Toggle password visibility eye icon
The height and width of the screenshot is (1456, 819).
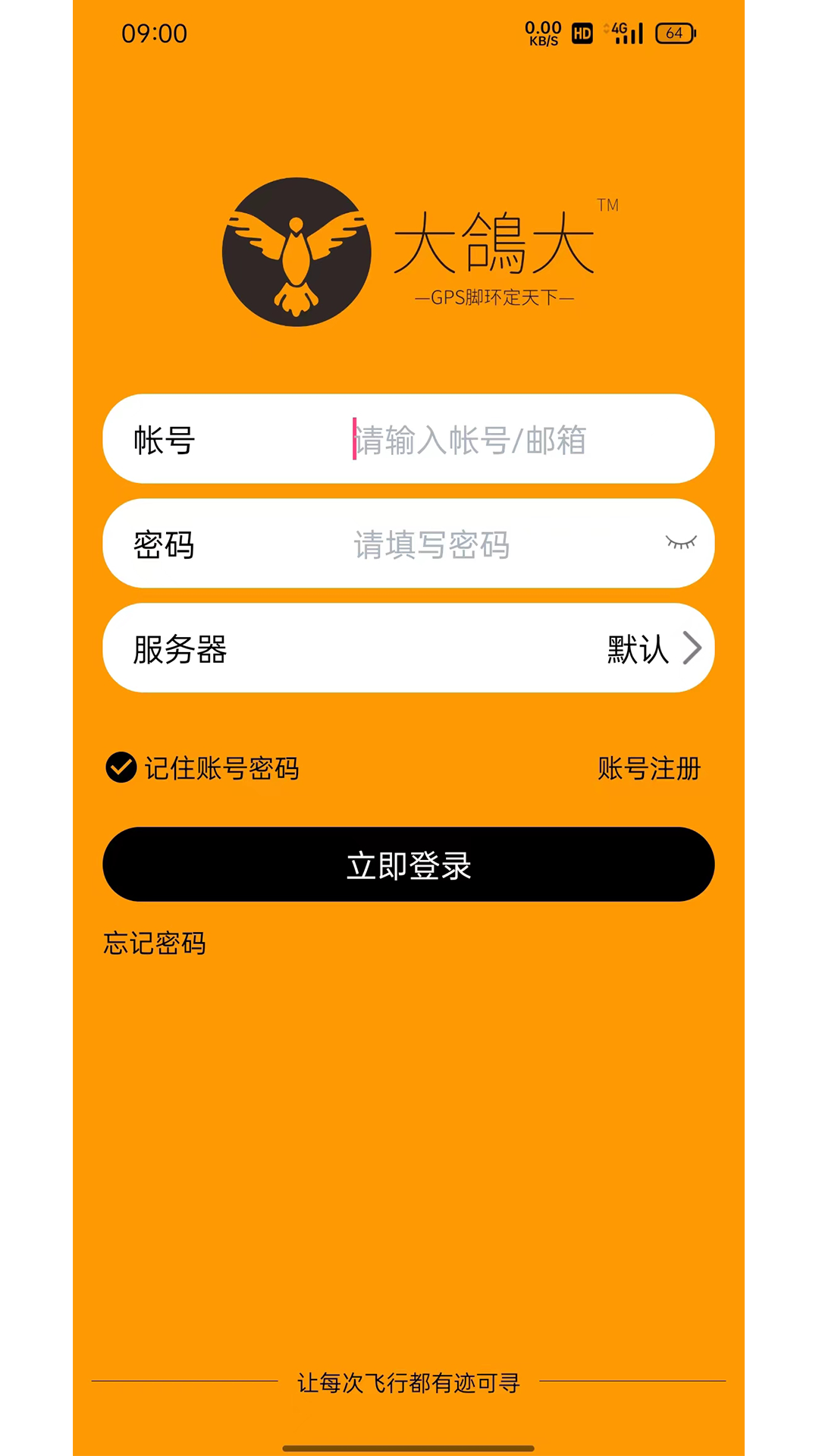[680, 542]
